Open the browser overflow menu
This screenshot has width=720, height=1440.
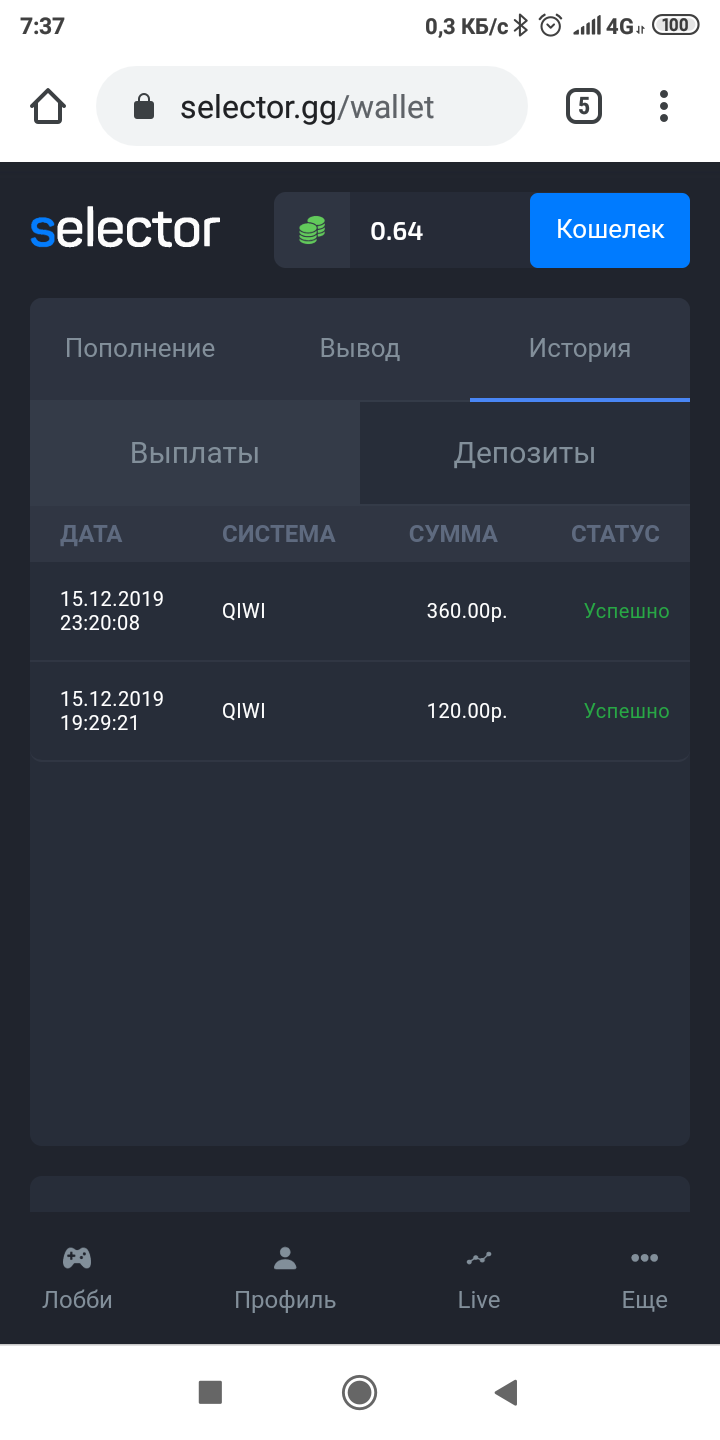[664, 106]
